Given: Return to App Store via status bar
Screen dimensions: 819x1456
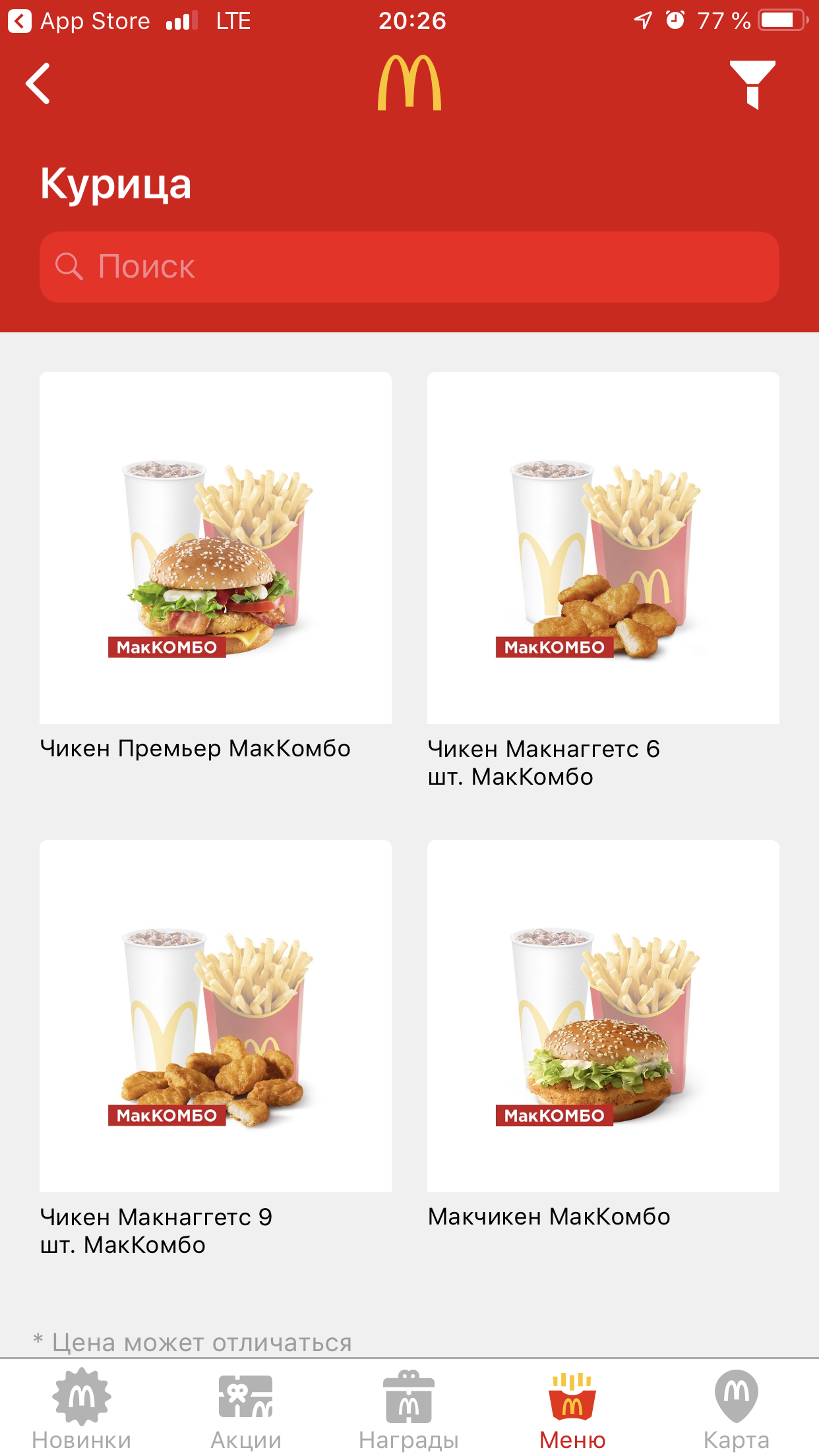Looking at the screenshot, I should 79,21.
